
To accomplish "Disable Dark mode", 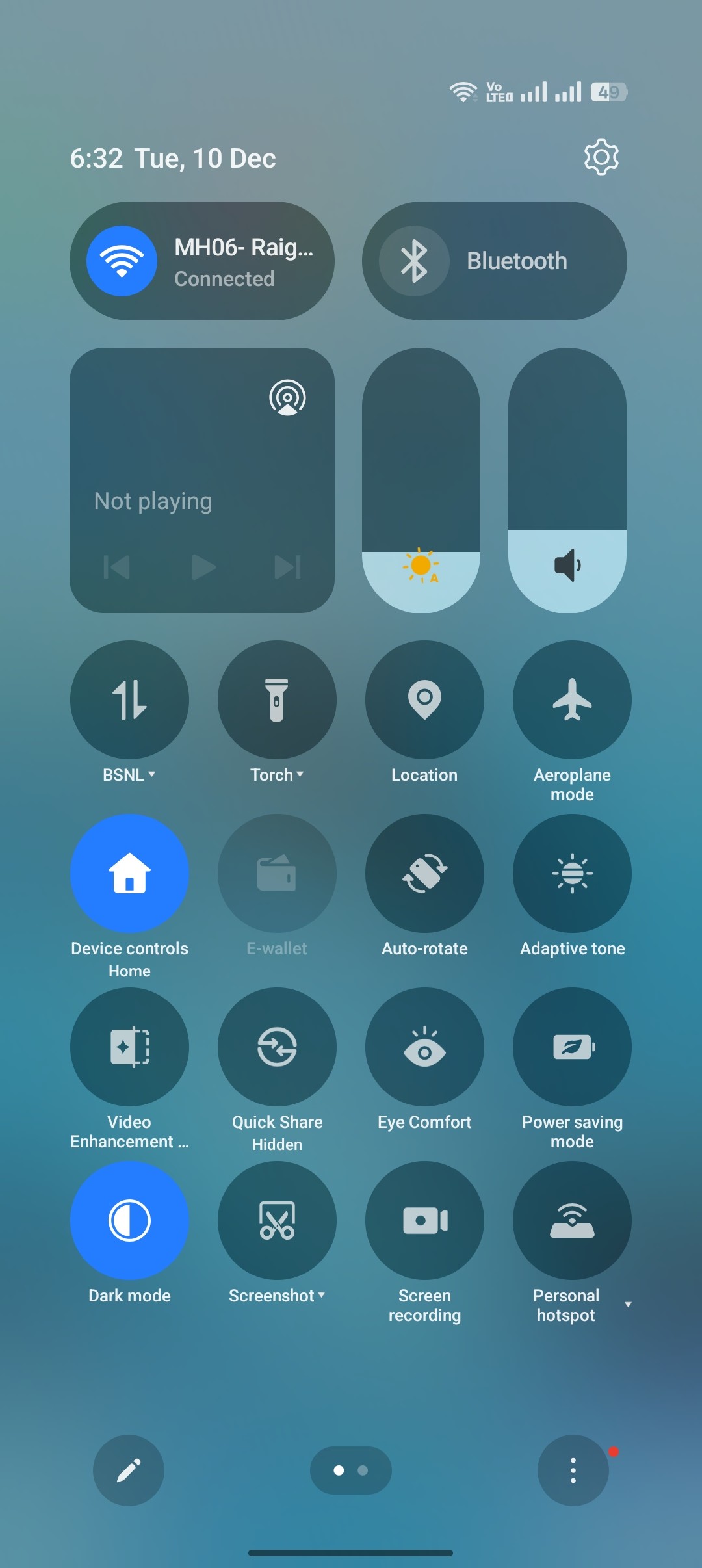I will click(129, 1220).
